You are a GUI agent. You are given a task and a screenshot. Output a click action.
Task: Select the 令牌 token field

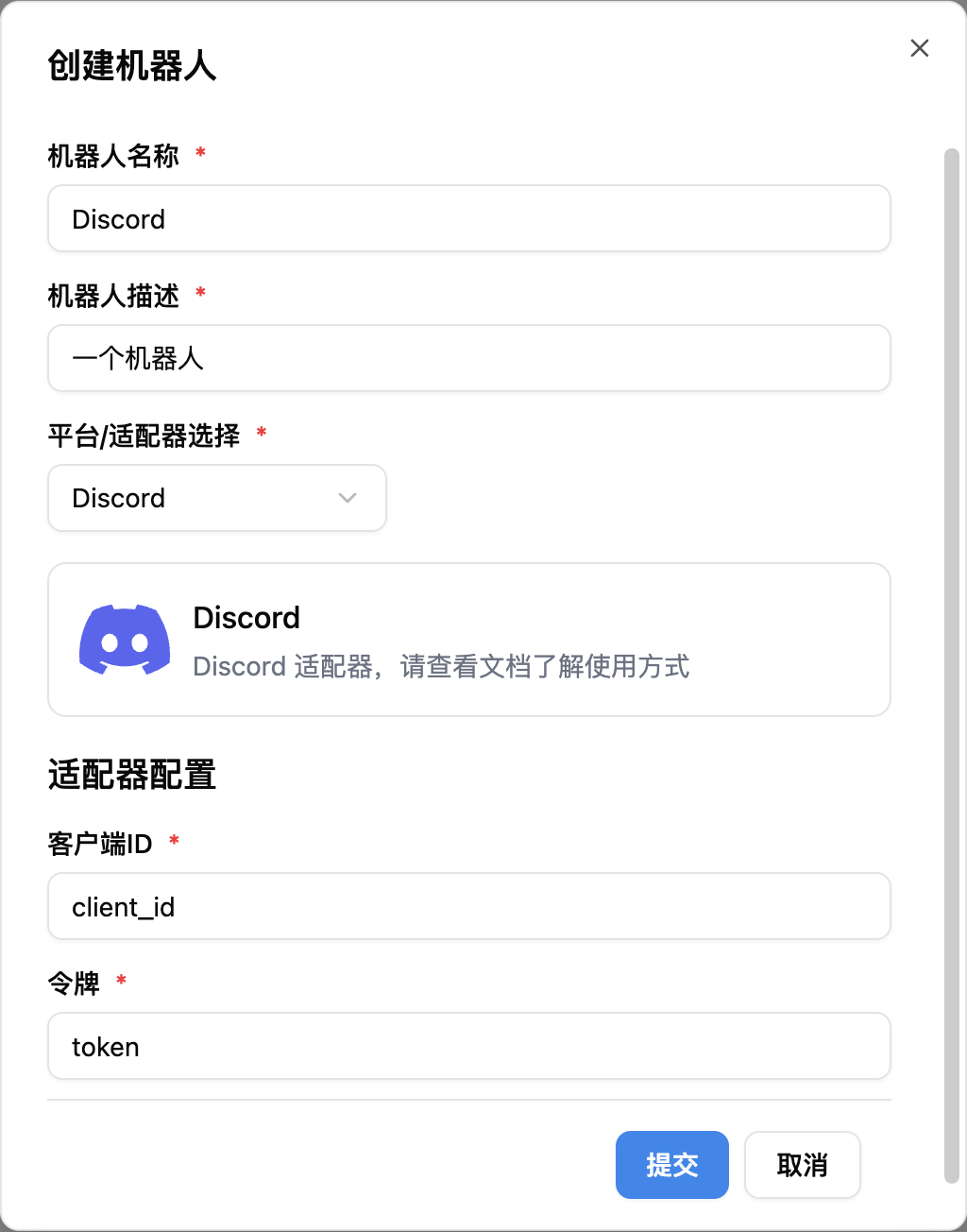(468, 1047)
